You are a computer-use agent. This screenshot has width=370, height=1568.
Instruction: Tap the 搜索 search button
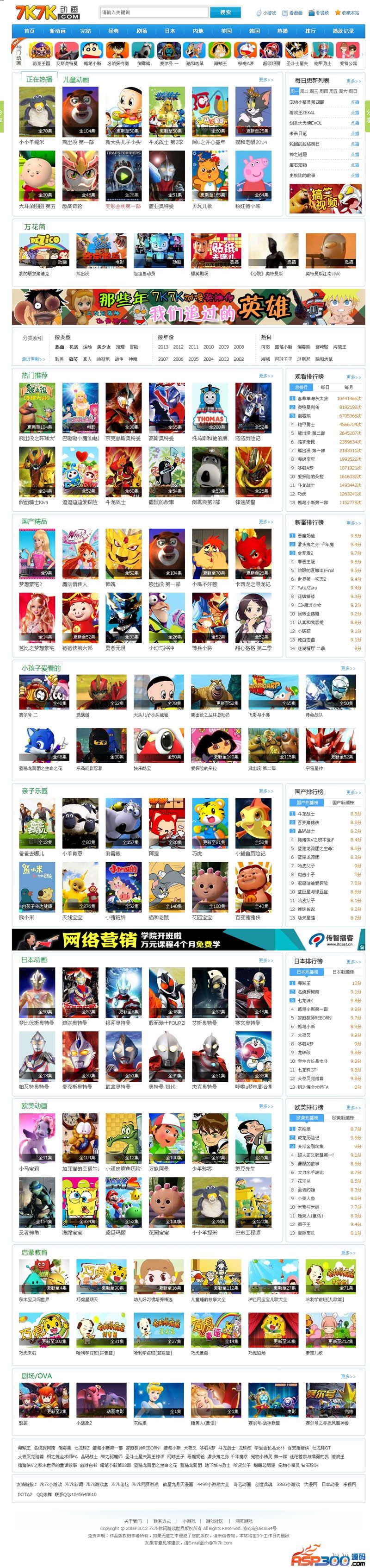click(x=225, y=12)
